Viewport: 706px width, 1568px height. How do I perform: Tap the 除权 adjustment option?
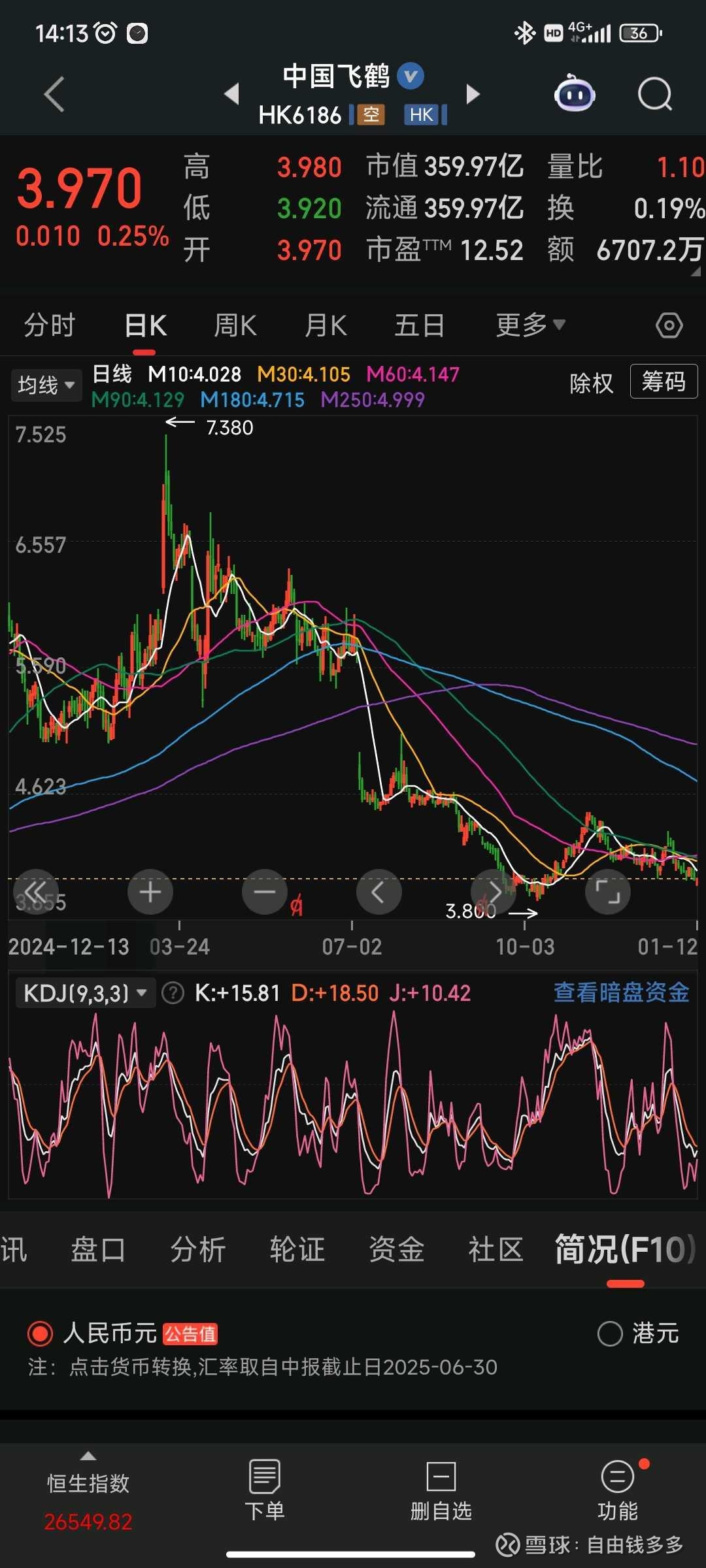pos(591,384)
